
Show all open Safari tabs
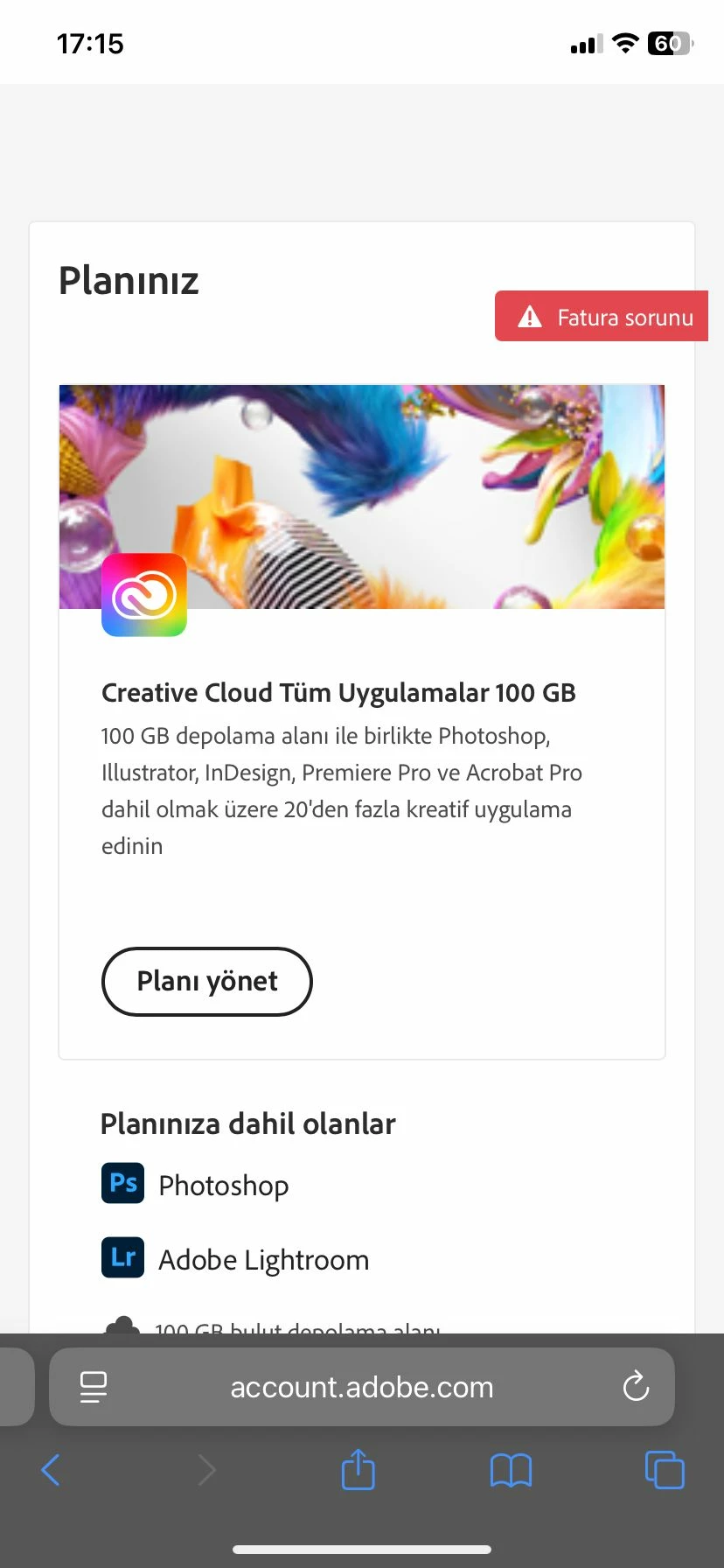[665, 1470]
